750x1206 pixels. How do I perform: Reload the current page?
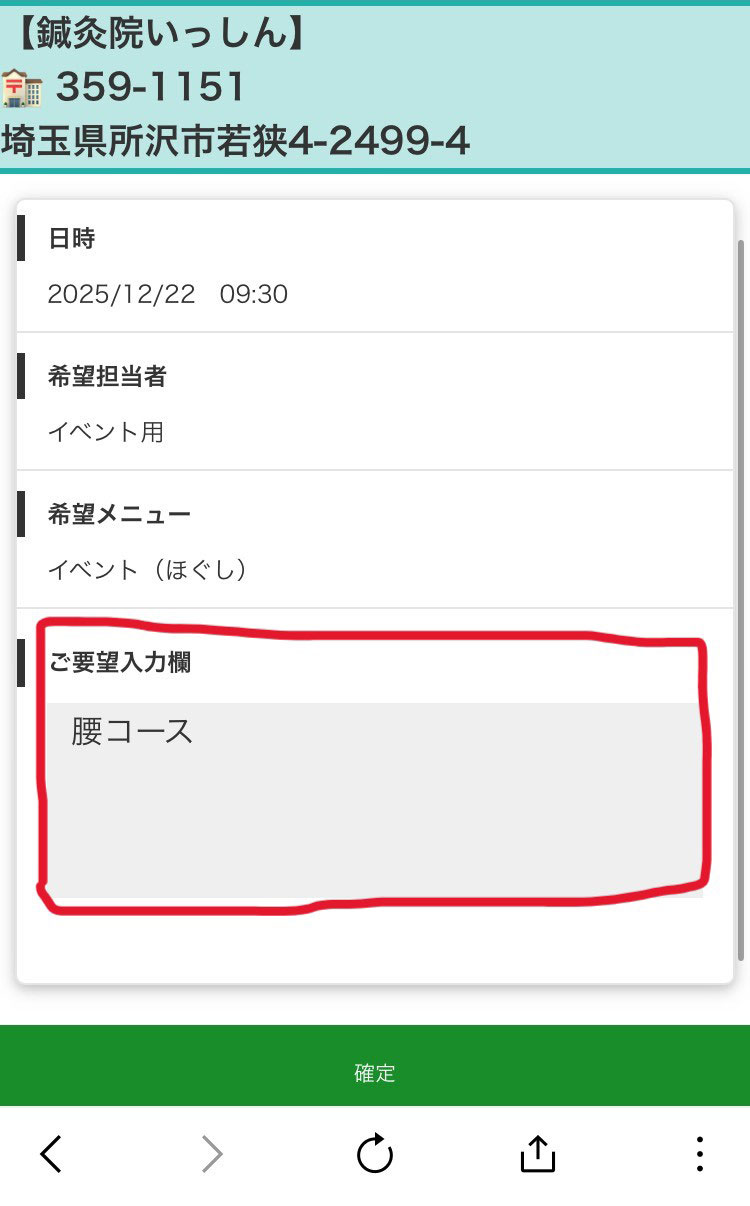(x=375, y=1155)
